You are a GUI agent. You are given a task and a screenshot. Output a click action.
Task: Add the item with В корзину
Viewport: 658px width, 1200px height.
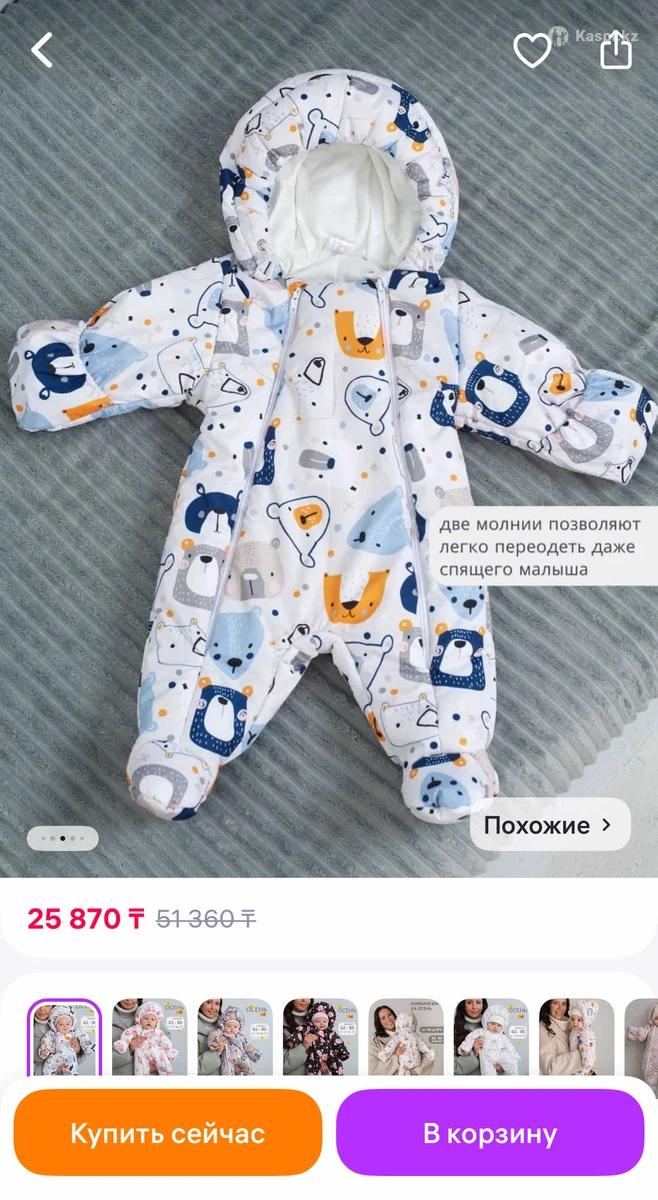[490, 1133]
